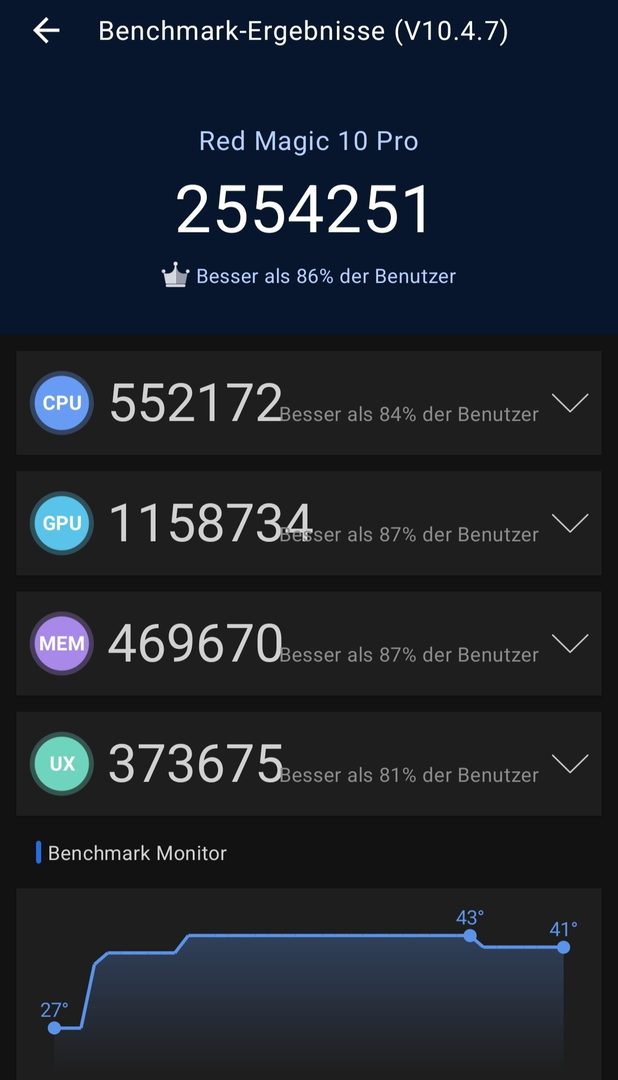Expand the GPU score details

(x=570, y=524)
